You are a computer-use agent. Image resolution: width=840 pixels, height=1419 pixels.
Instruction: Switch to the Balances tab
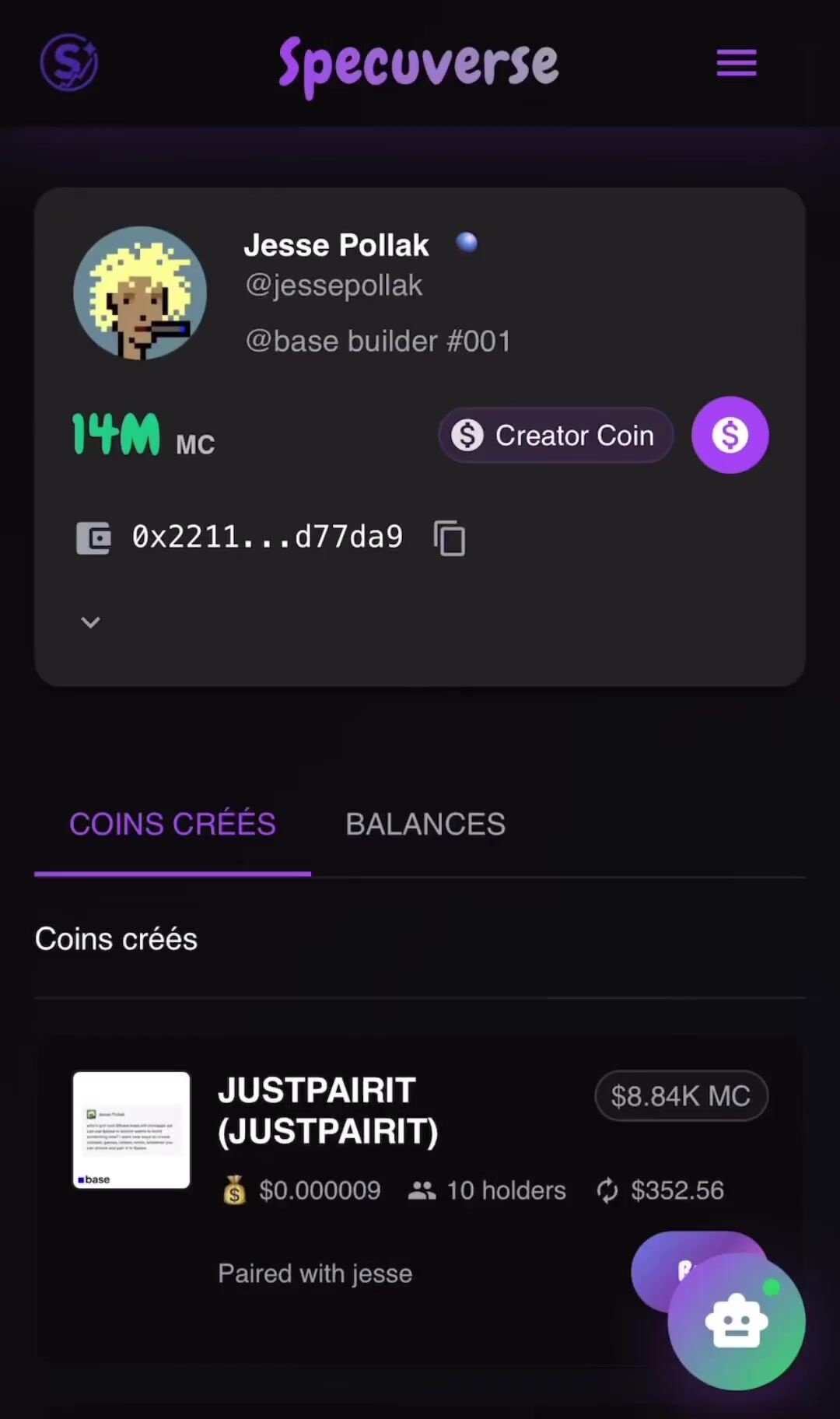pyautogui.click(x=425, y=825)
